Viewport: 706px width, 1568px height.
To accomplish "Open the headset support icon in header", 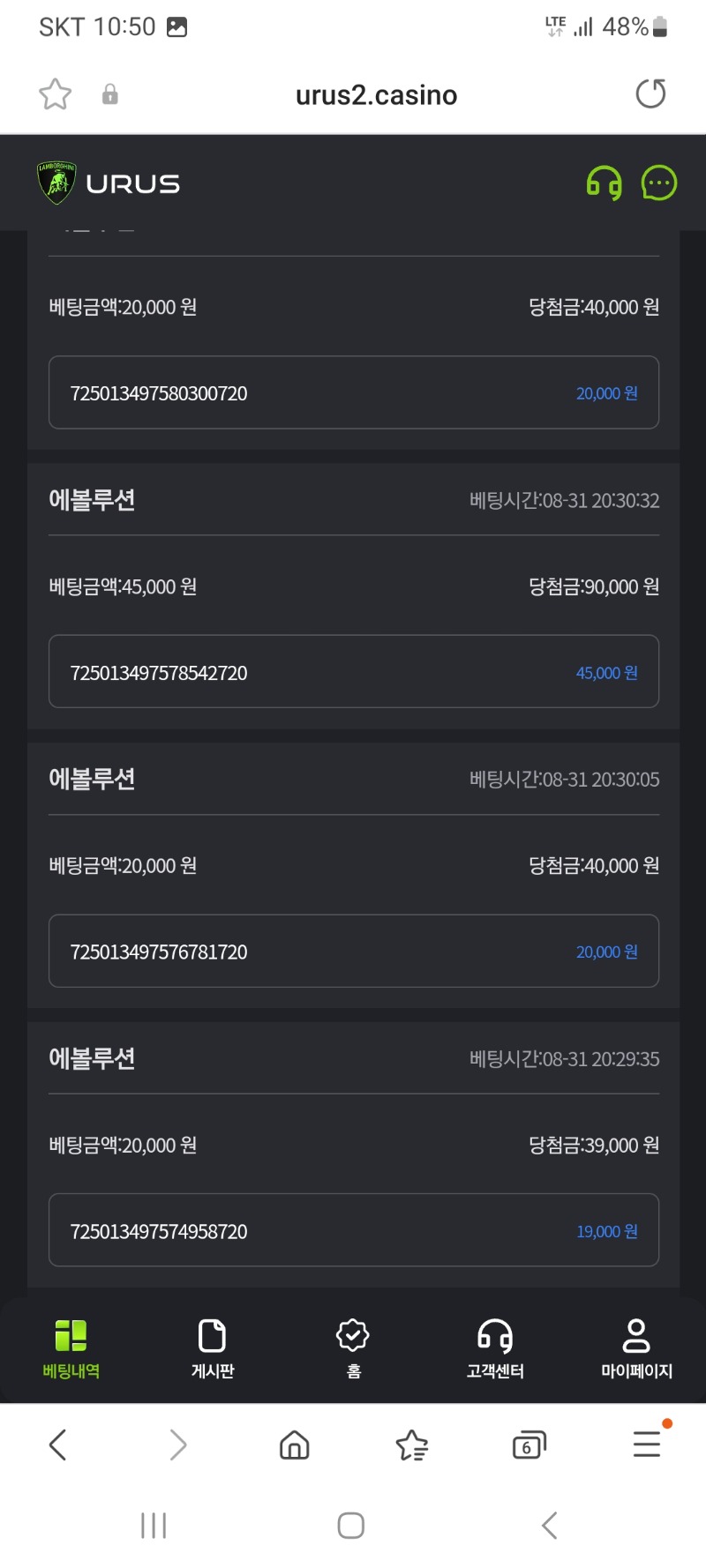I will (x=605, y=183).
